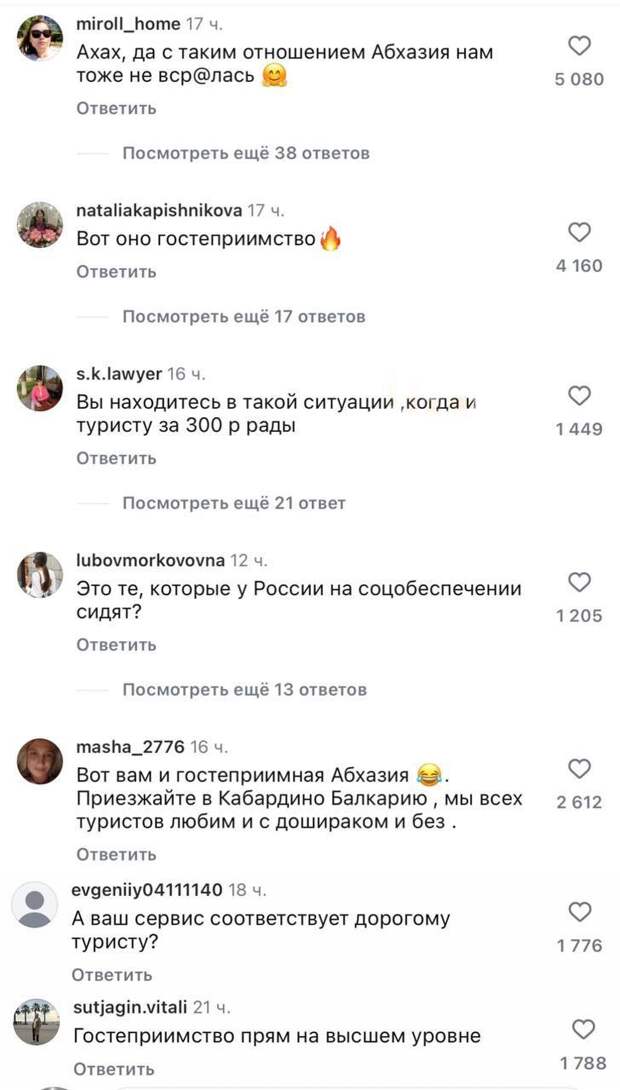620x1090 pixels.
Task: Reply to lubovmorkovovna's comment
Action: tap(116, 644)
